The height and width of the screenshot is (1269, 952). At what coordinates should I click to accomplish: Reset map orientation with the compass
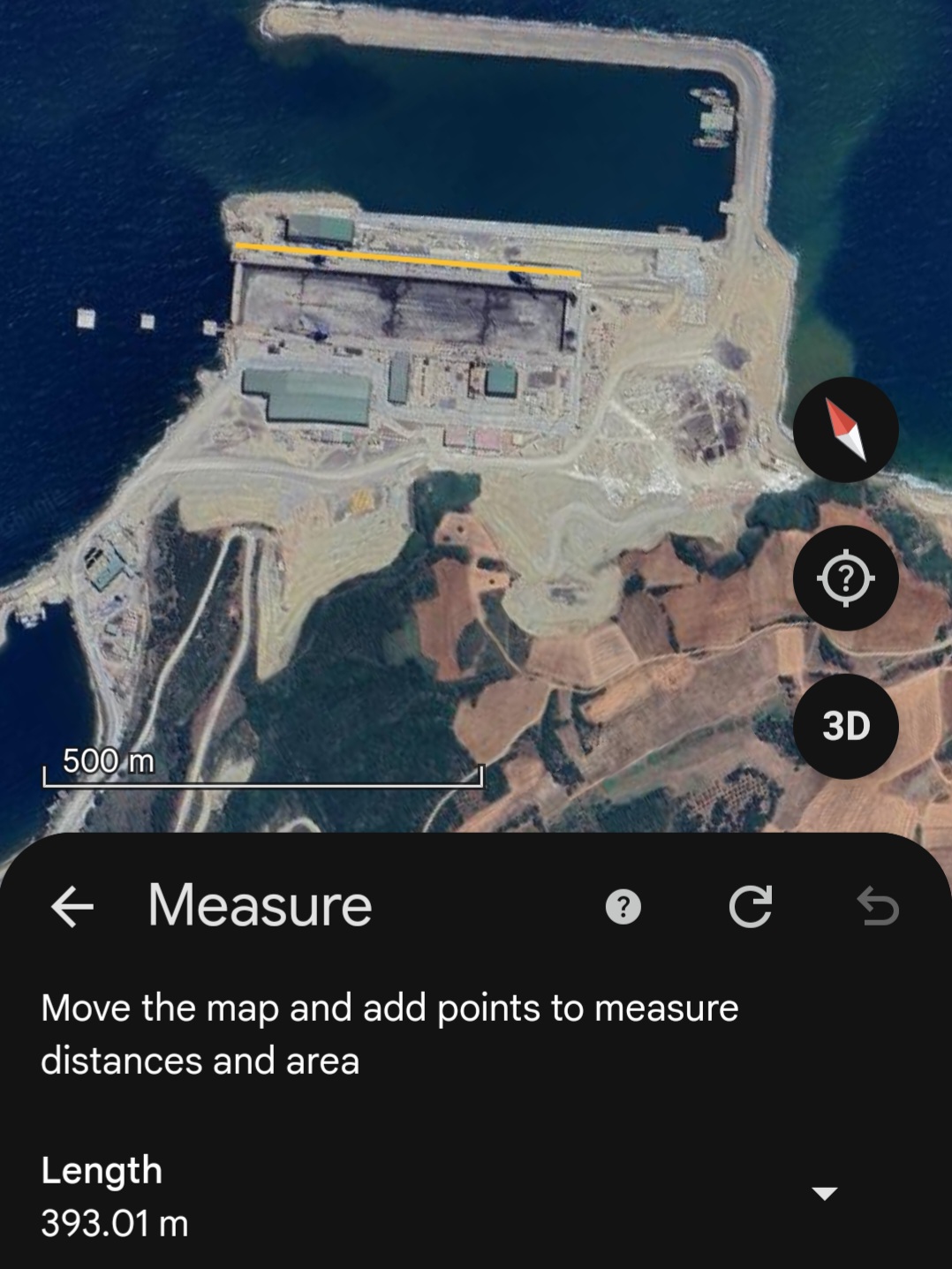click(x=845, y=430)
